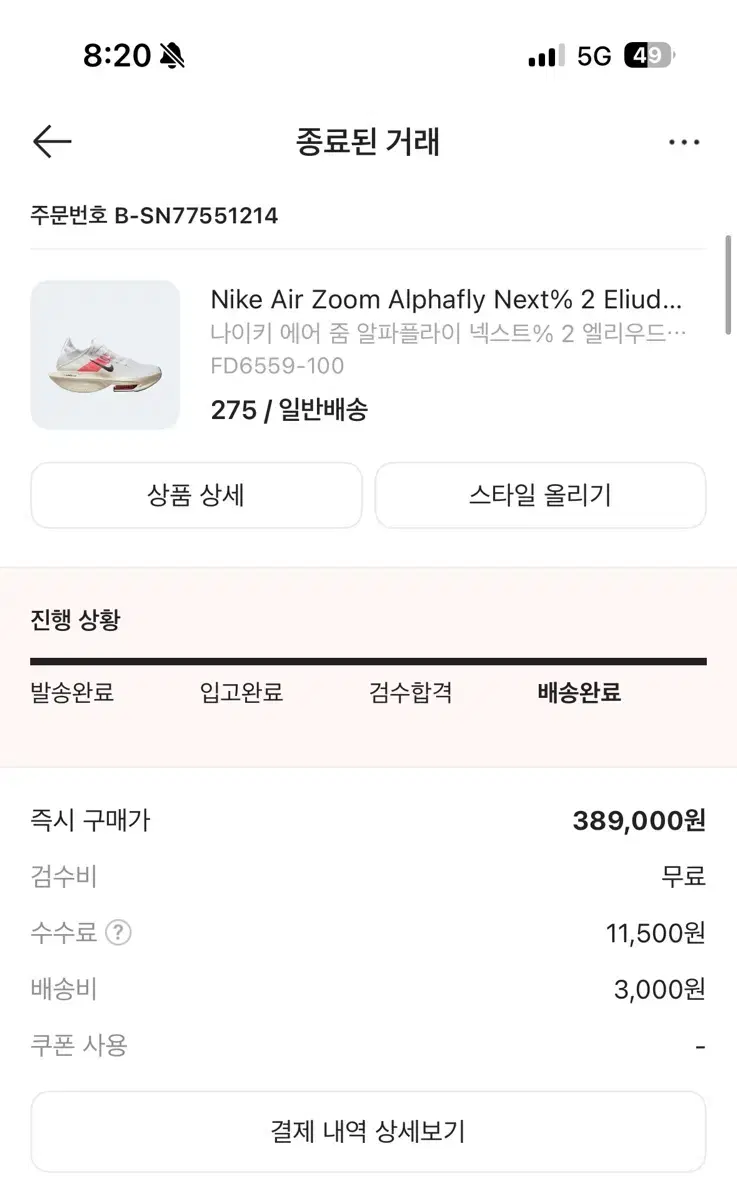737x1200 pixels.
Task: Tap the 스타일 올리기 button
Action: point(541,495)
